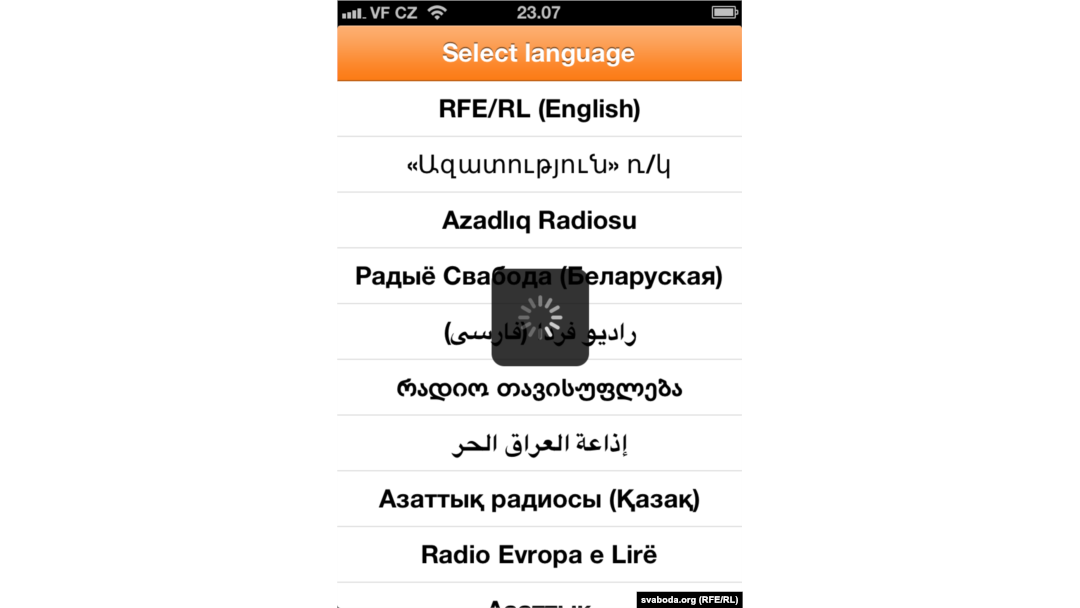1080x608 pixels.
Task: Choose the Arabic إذاعة العراق الحر row
Action: click(x=539, y=444)
